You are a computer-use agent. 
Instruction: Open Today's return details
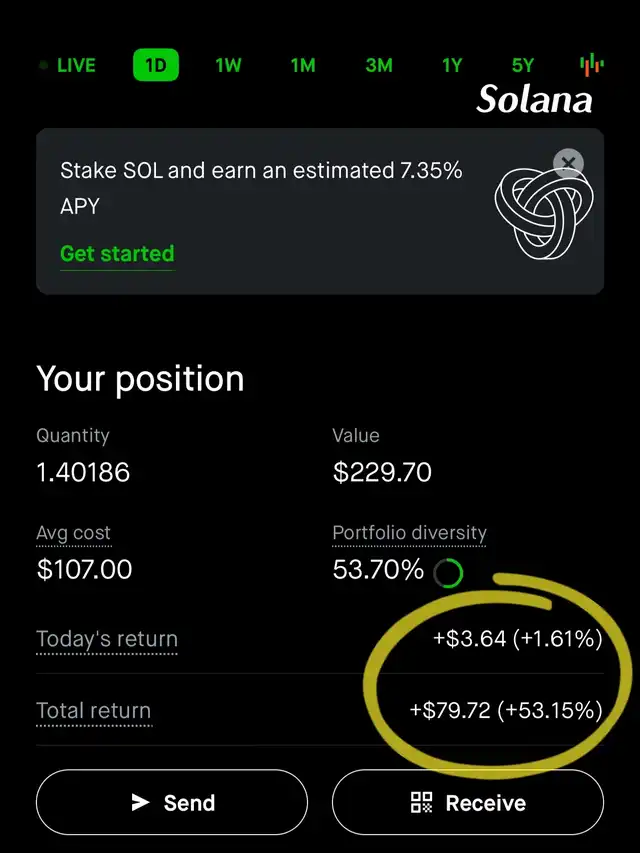click(107, 639)
